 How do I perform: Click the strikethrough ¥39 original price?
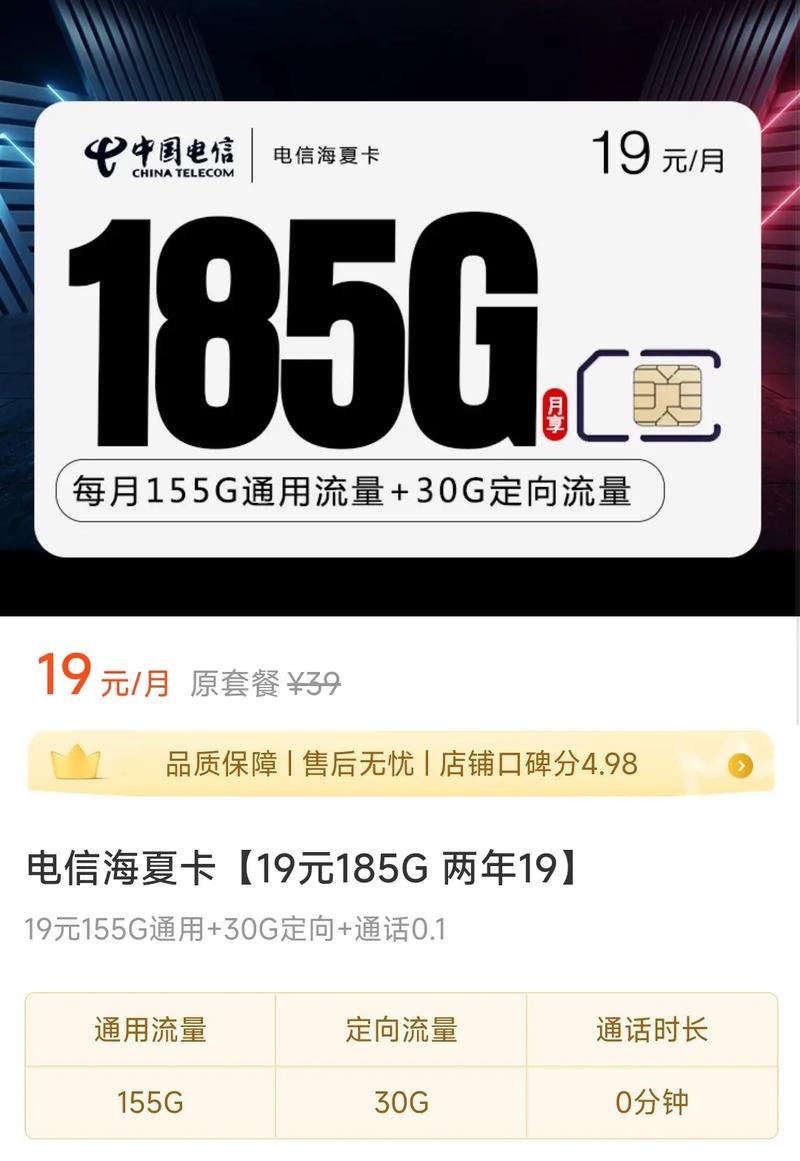coord(312,679)
